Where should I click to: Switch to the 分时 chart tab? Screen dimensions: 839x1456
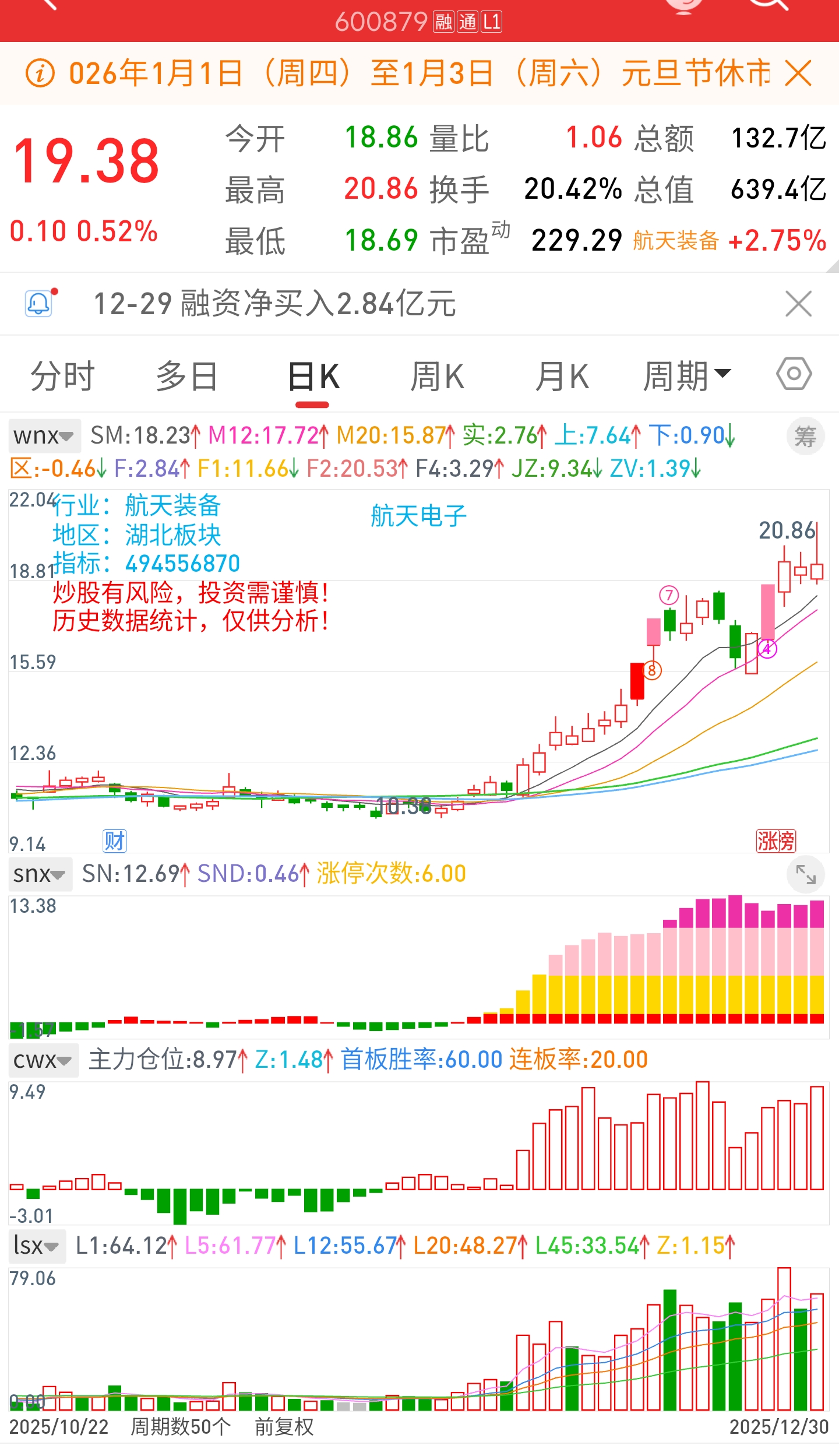point(63,376)
